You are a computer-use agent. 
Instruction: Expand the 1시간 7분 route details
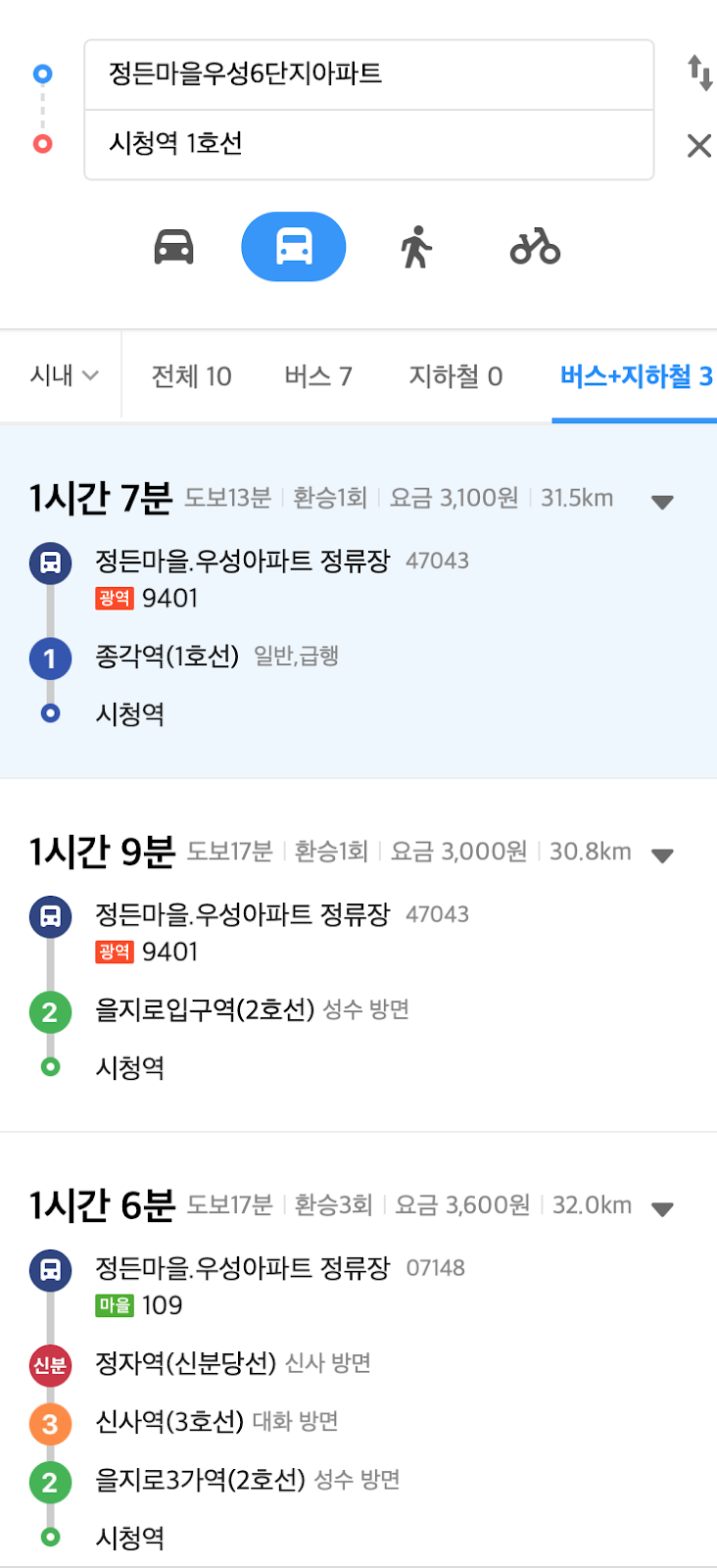click(x=662, y=502)
